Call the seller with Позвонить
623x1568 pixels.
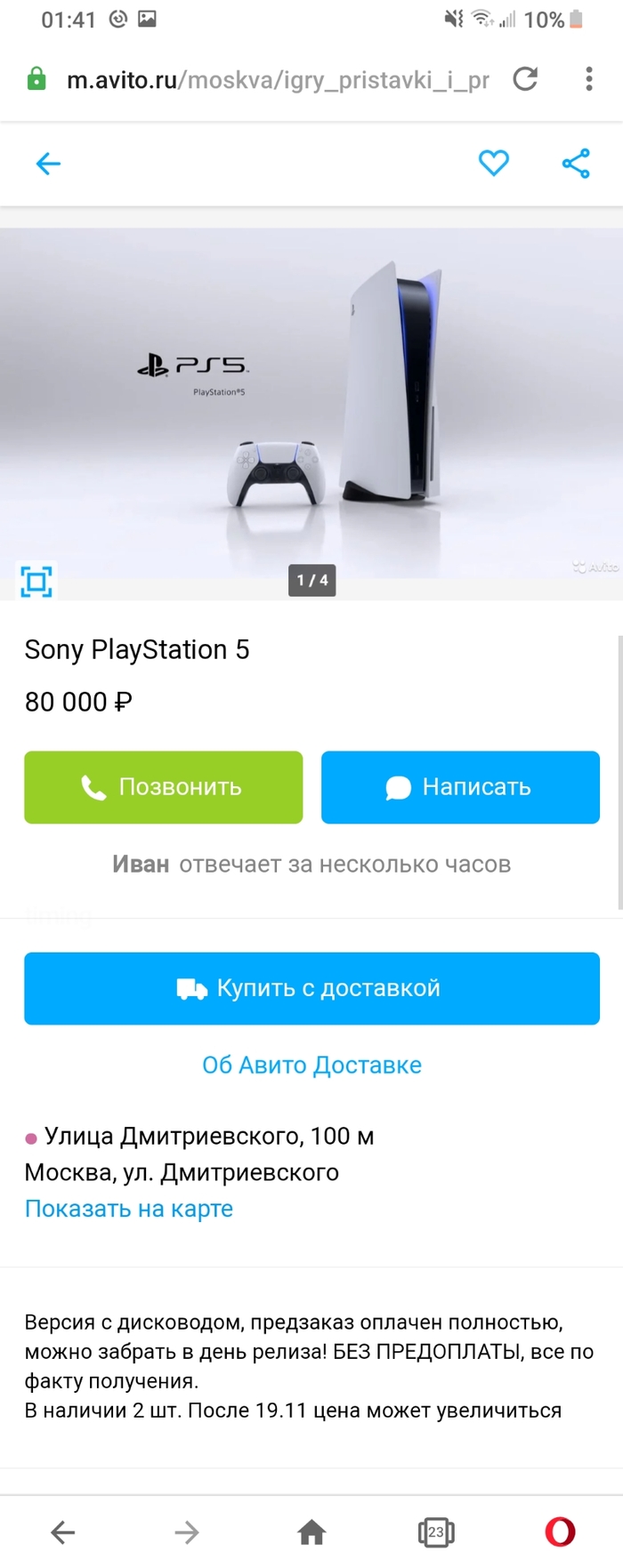163,787
